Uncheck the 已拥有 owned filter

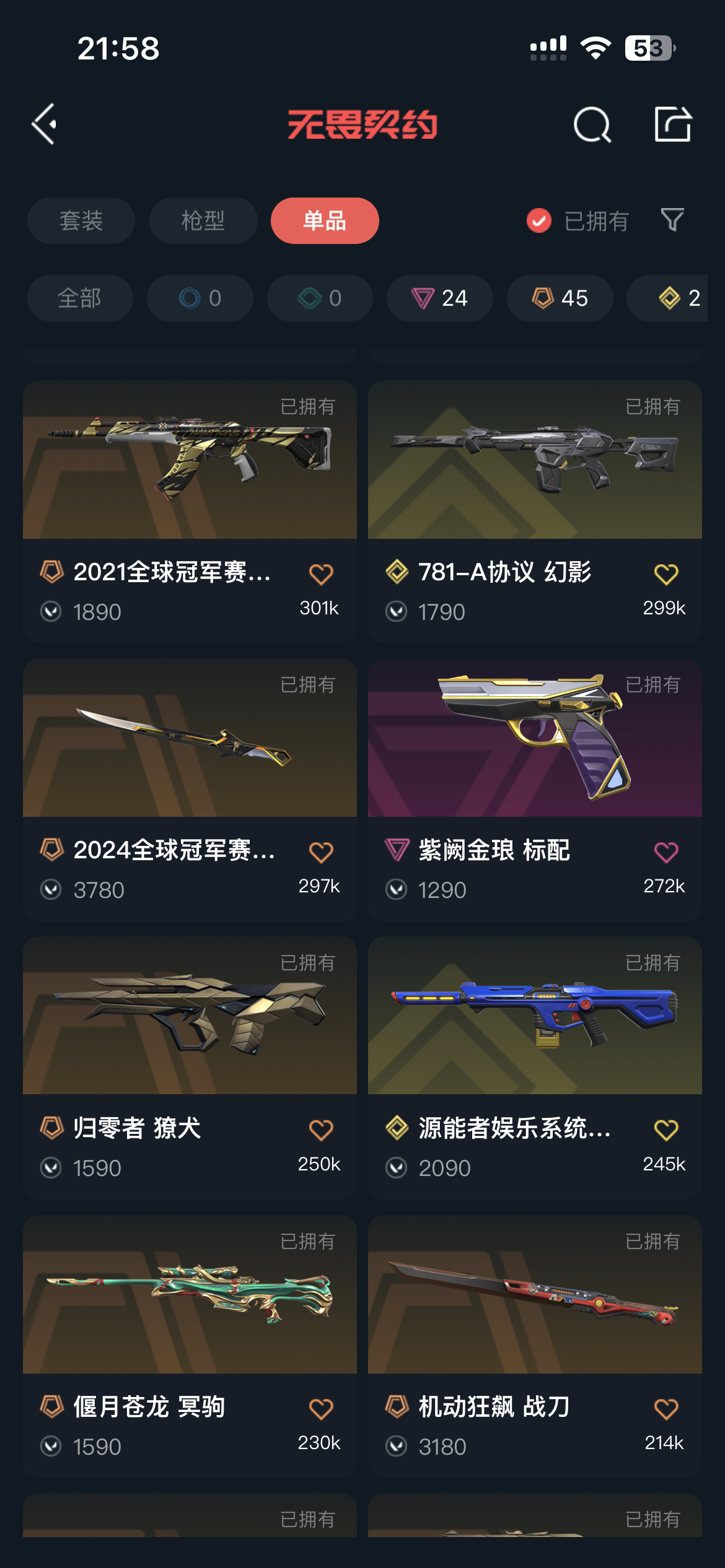point(578,220)
